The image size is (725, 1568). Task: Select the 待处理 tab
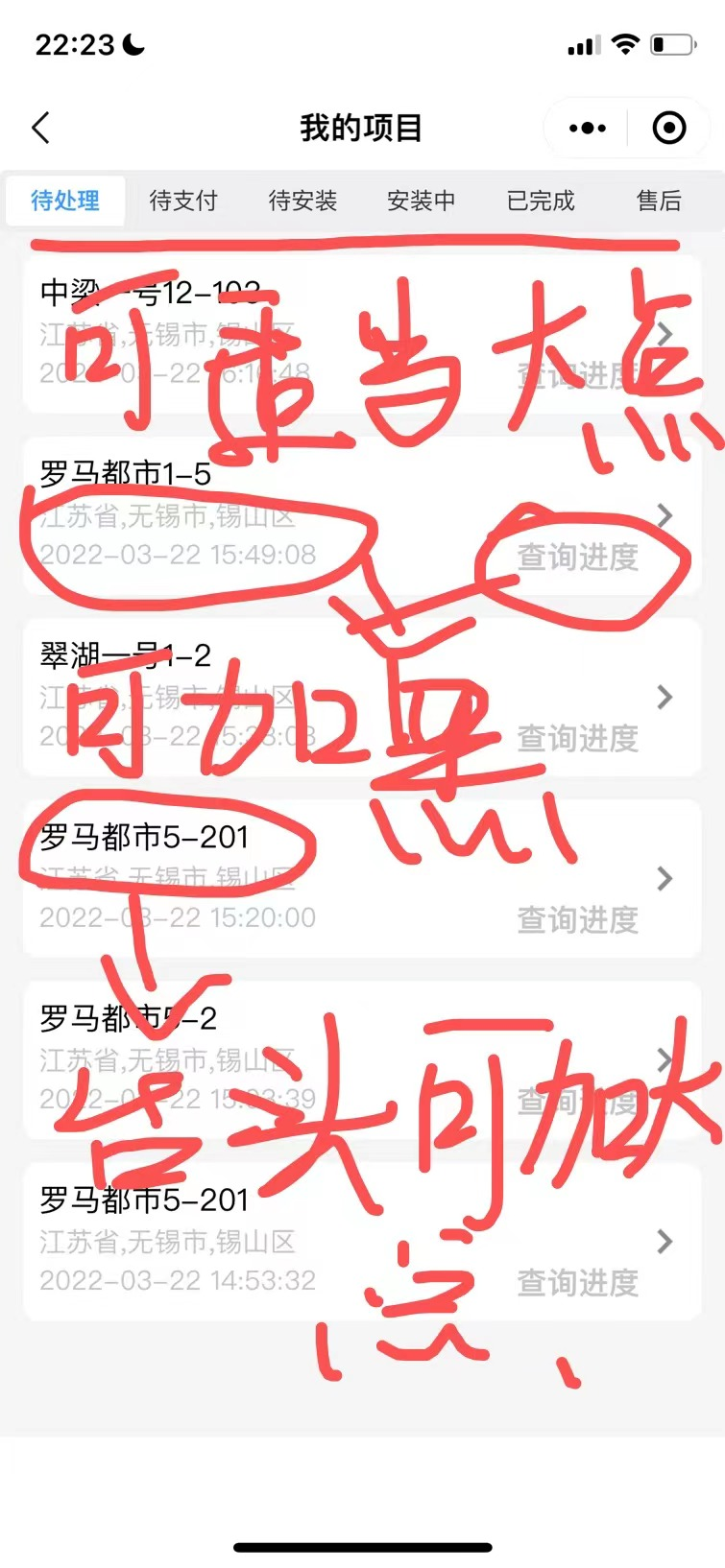pos(65,201)
